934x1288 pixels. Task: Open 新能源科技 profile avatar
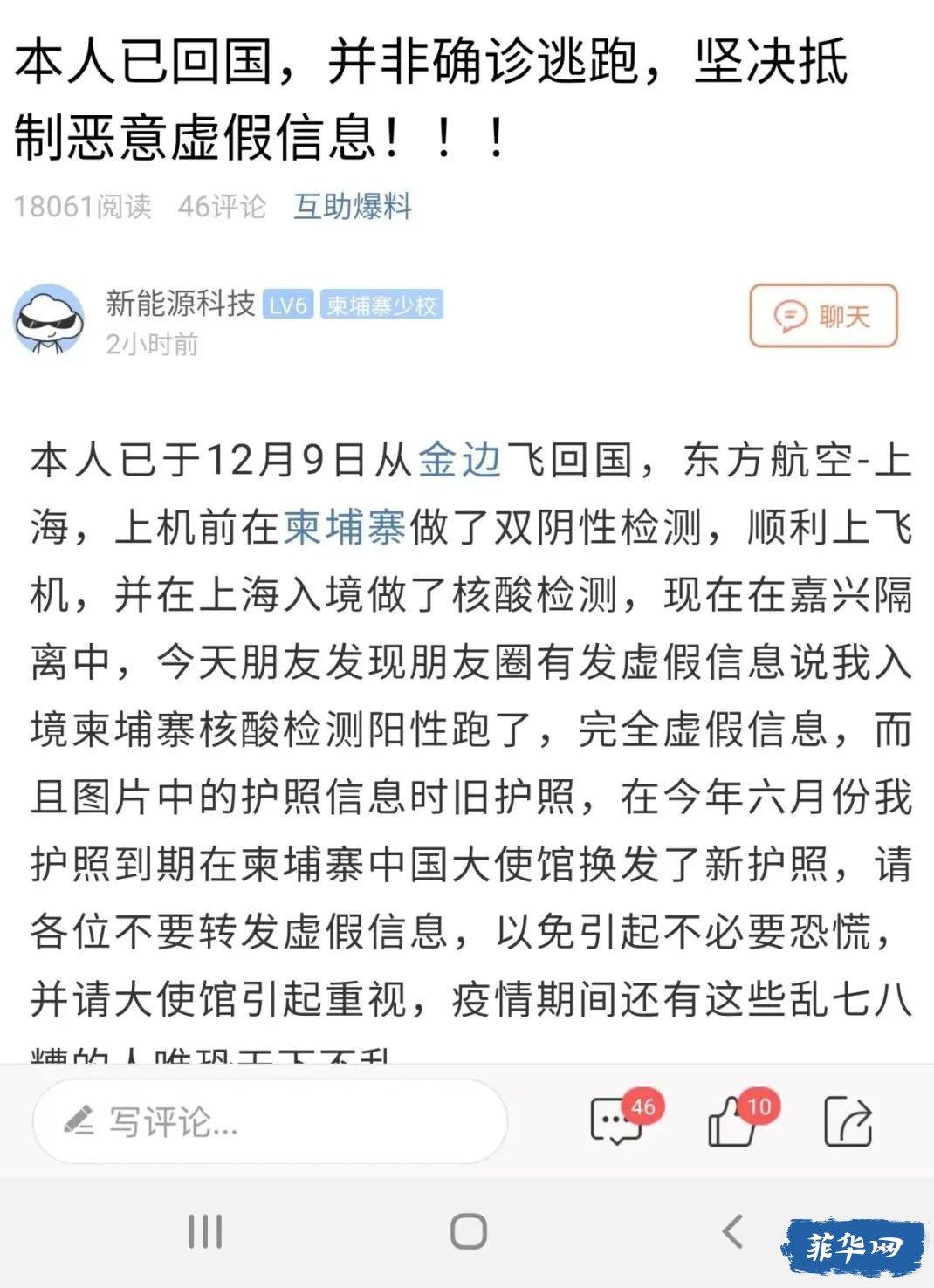point(49,319)
